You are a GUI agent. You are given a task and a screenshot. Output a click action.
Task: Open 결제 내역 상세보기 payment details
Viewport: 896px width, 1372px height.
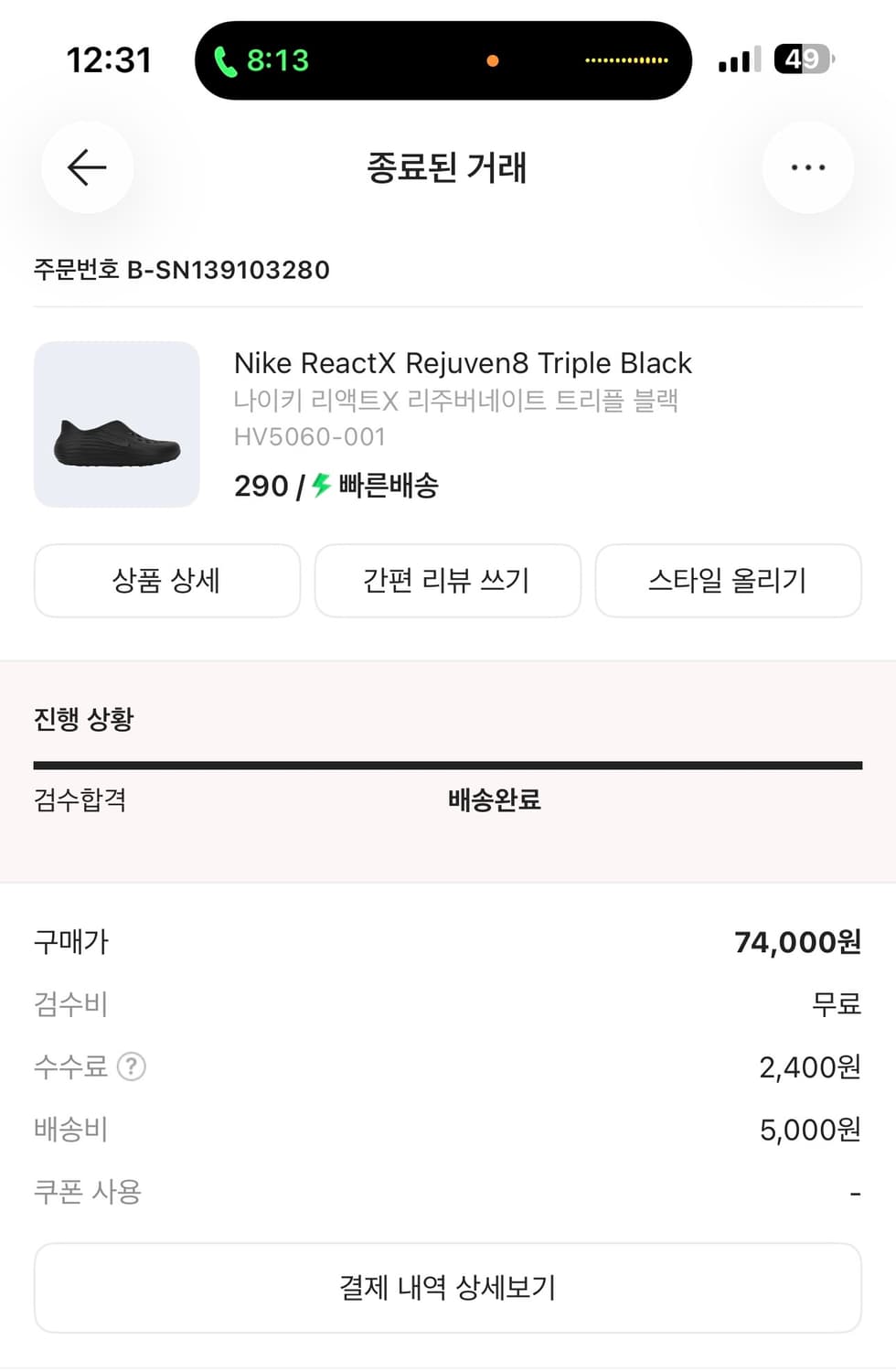click(447, 1287)
